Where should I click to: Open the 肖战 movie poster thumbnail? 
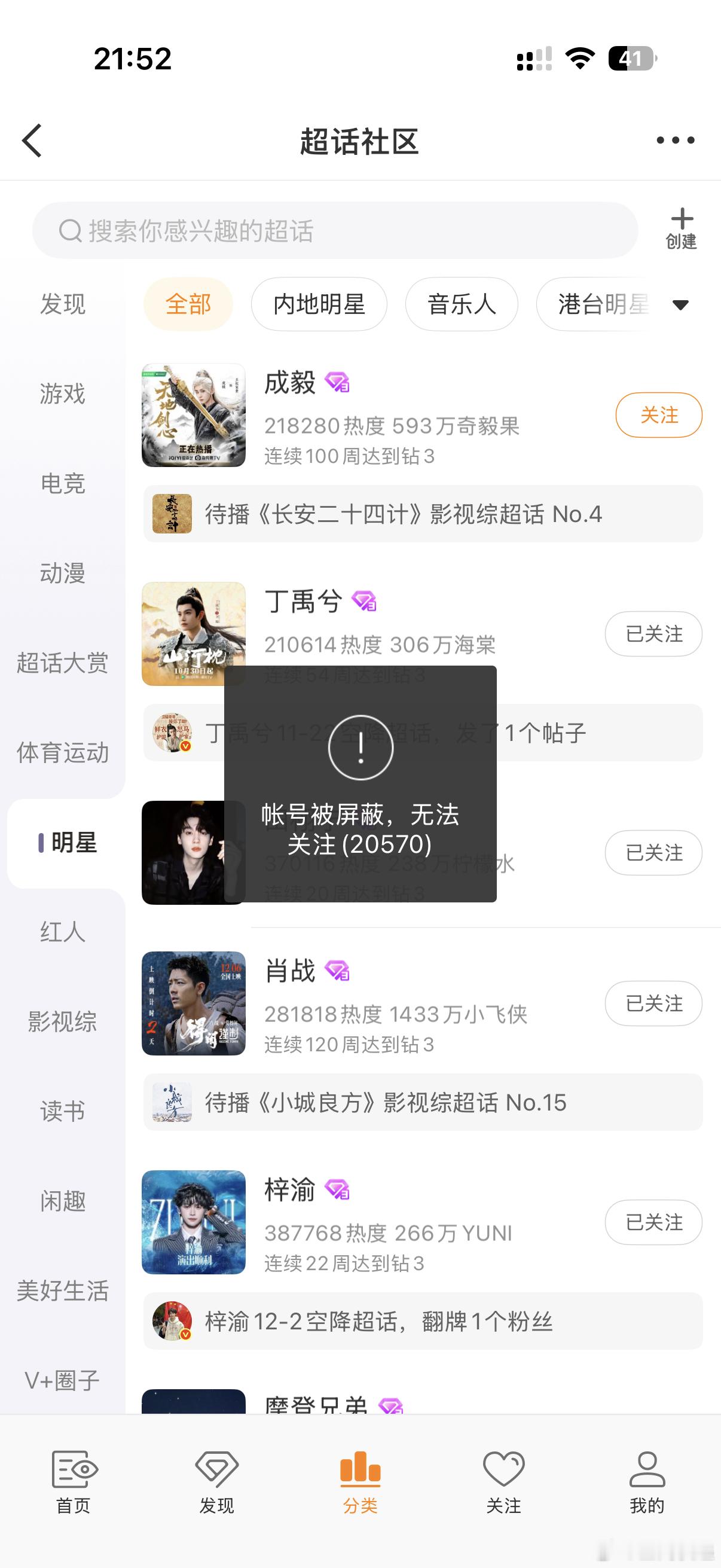tap(194, 1003)
